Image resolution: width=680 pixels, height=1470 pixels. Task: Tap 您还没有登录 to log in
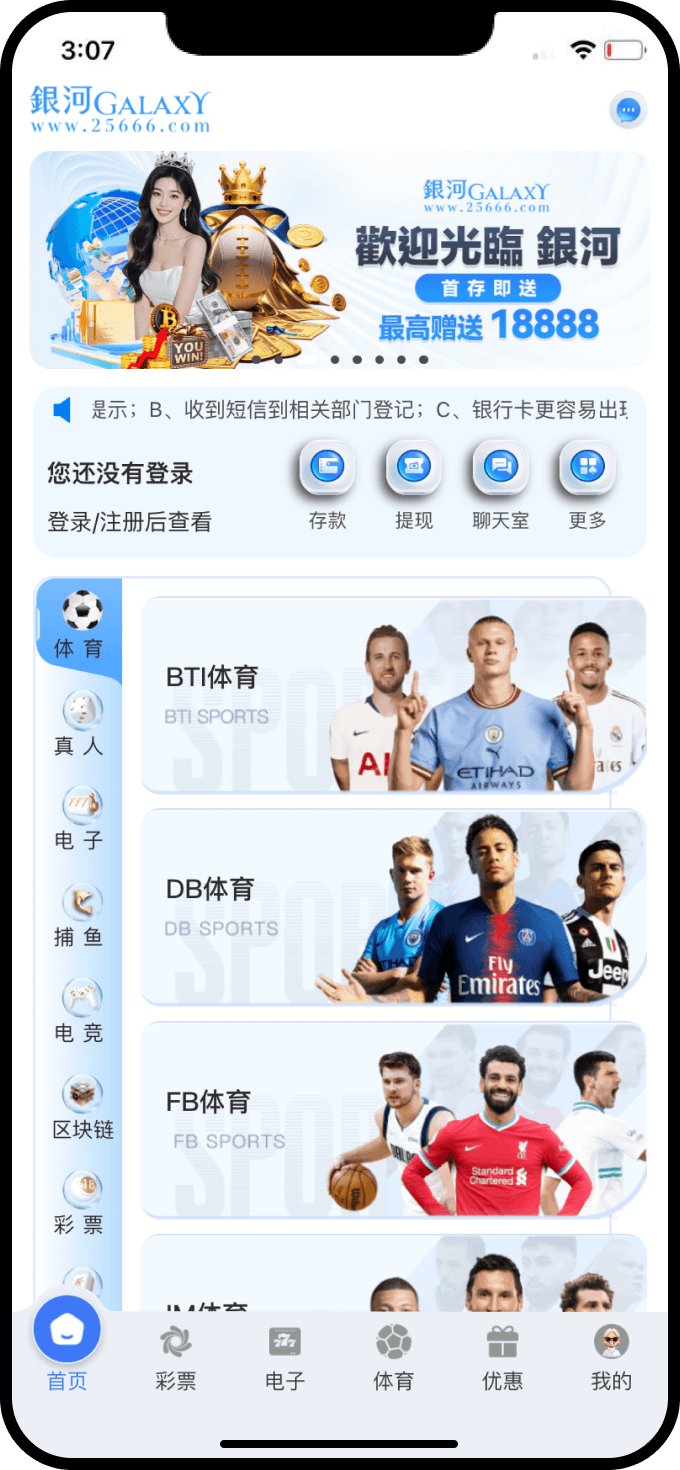pyautogui.click(x=120, y=473)
